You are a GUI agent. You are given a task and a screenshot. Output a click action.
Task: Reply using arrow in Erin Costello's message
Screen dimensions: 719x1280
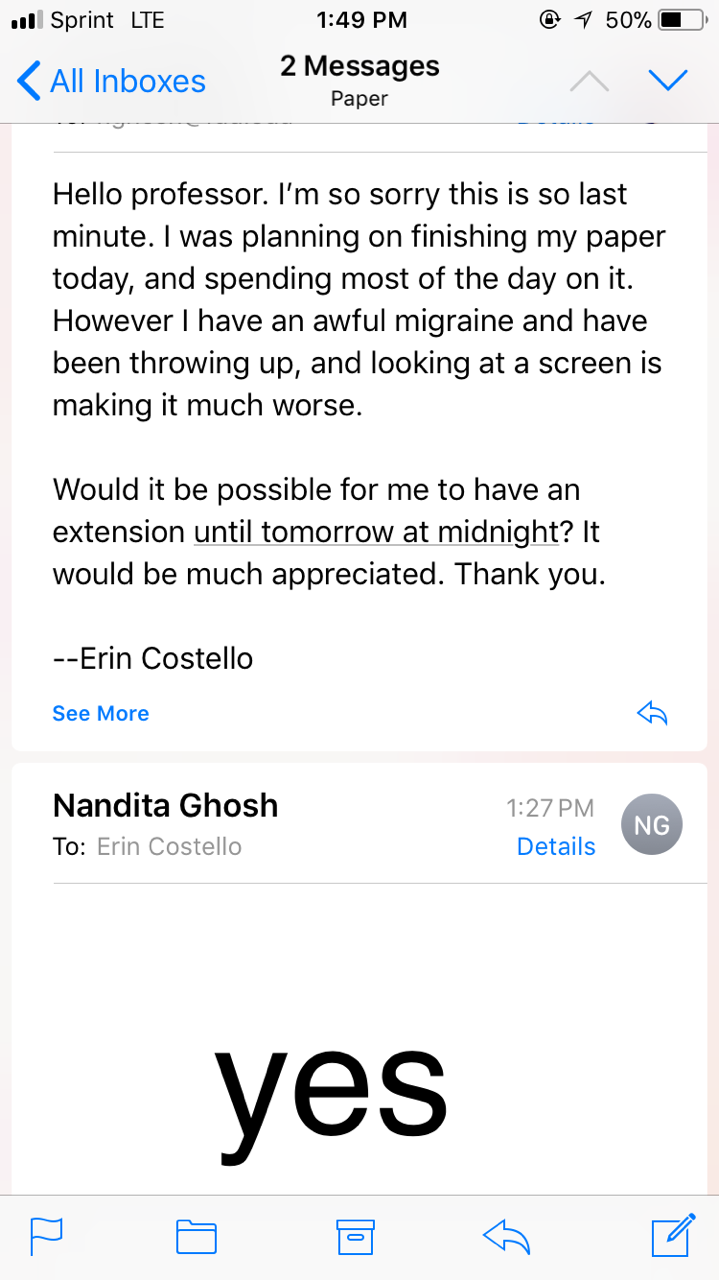click(652, 713)
